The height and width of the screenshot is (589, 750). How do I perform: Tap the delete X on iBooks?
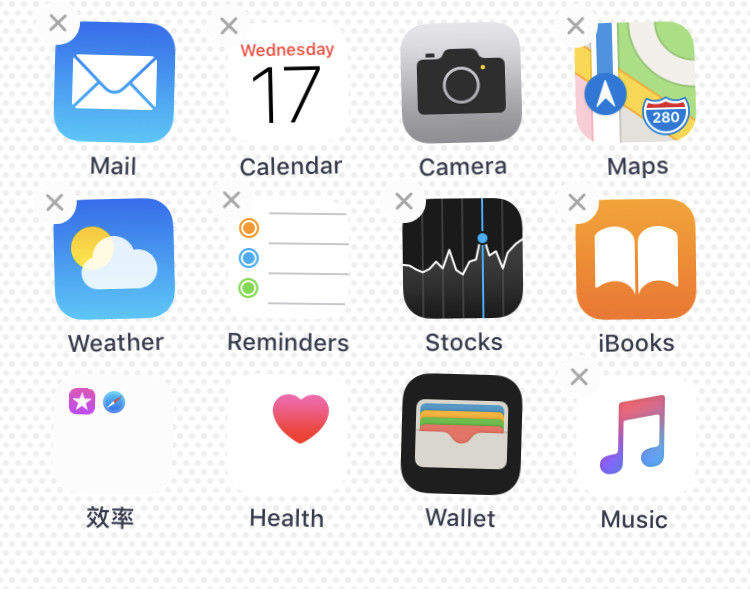point(577,203)
